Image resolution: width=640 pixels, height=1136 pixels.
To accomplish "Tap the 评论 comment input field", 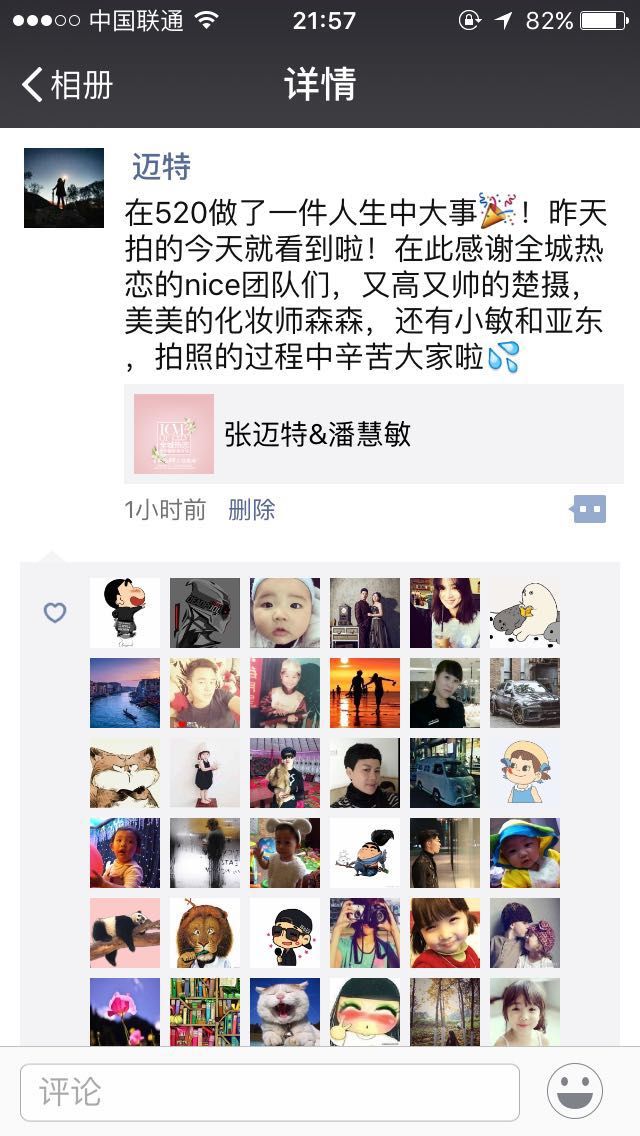I will [x=270, y=1092].
